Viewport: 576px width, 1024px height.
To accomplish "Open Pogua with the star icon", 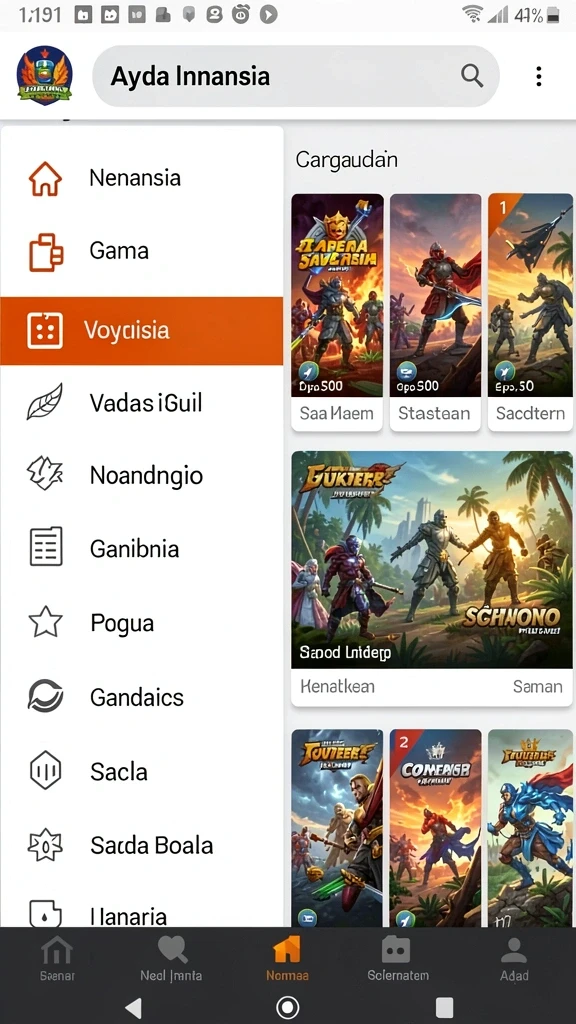I will click(142, 623).
